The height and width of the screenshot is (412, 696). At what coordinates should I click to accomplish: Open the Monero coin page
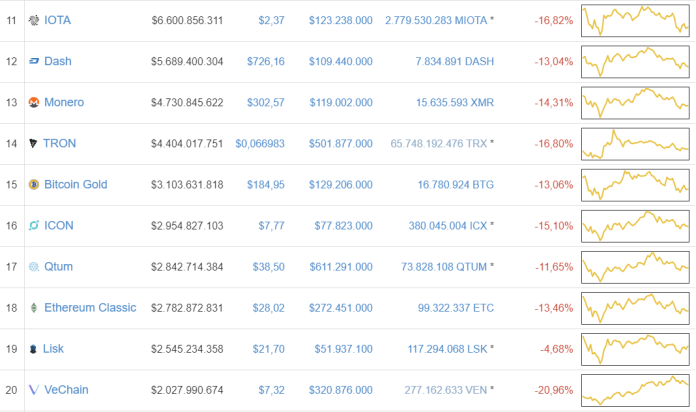(64, 102)
